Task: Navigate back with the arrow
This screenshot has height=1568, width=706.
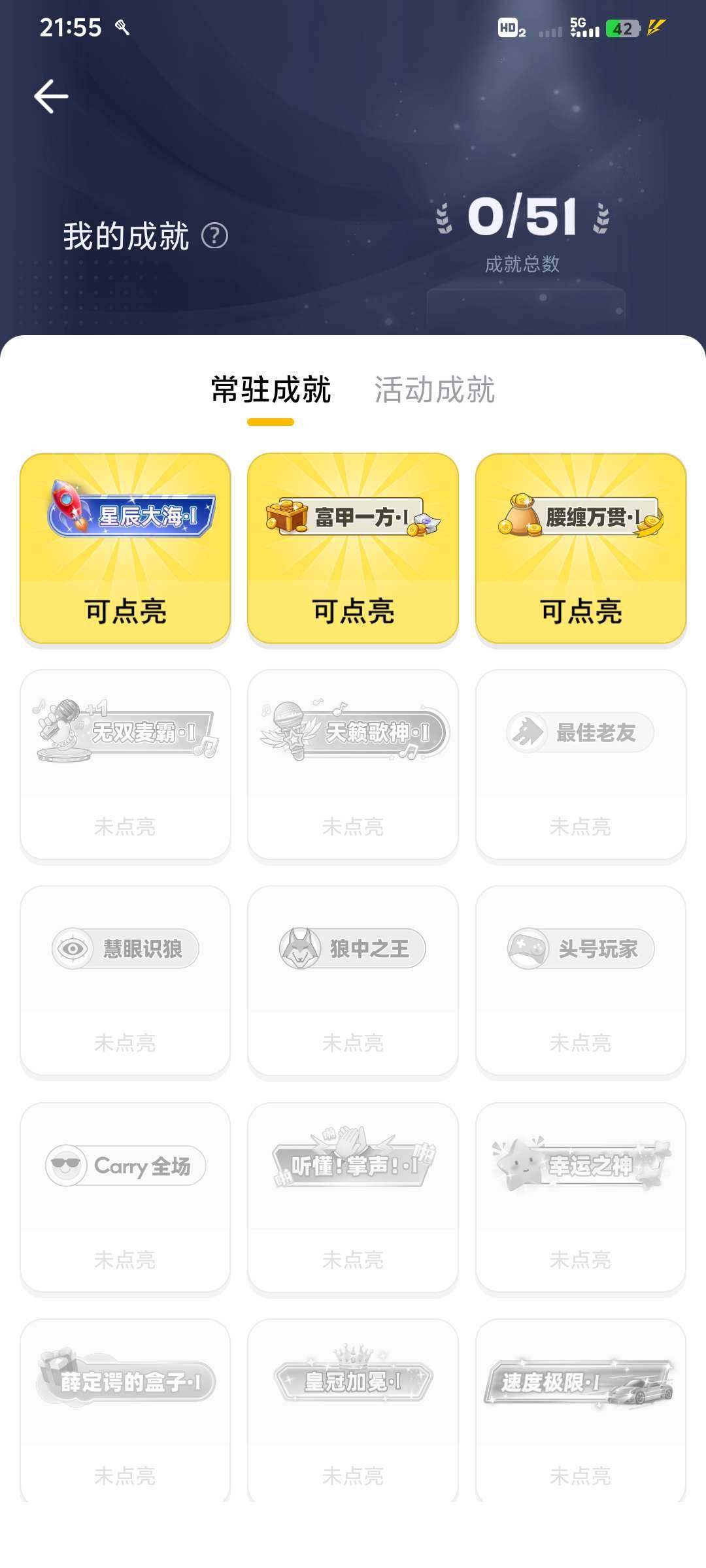Action: pyautogui.click(x=52, y=95)
